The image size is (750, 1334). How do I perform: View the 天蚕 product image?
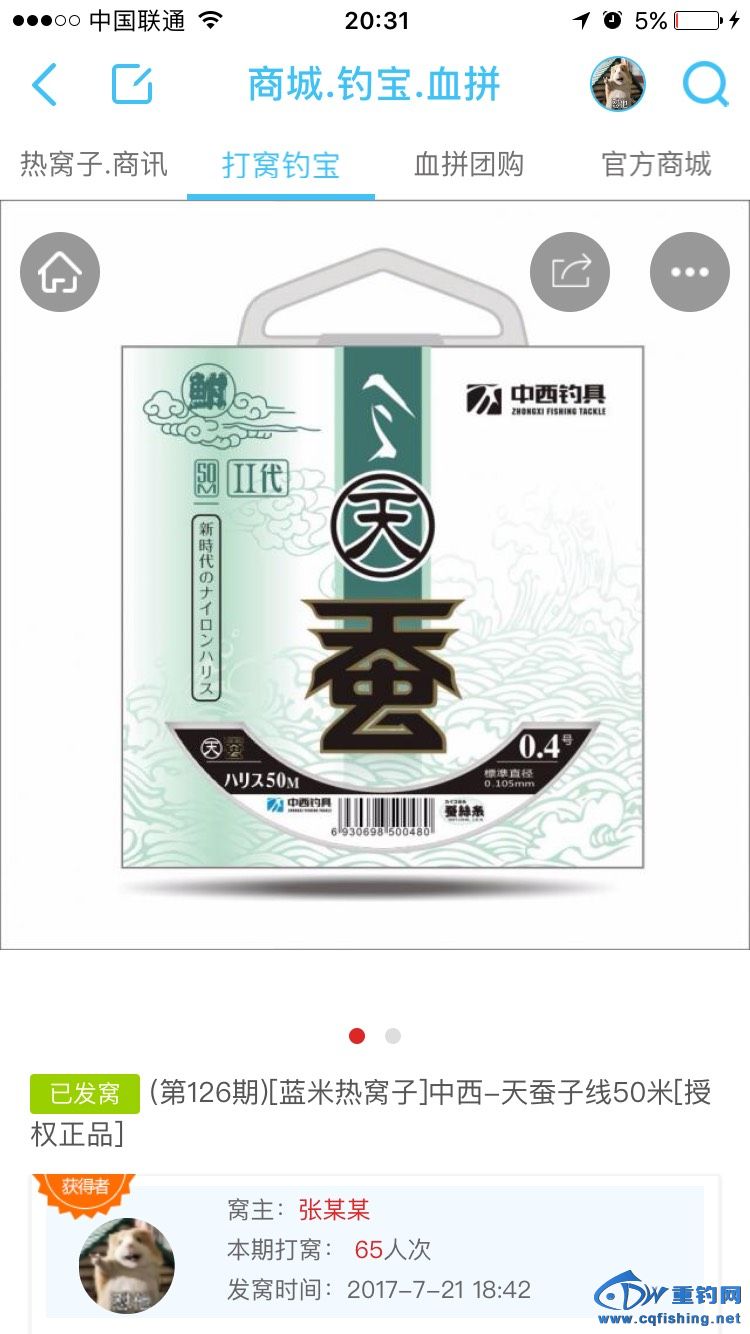click(x=382, y=600)
